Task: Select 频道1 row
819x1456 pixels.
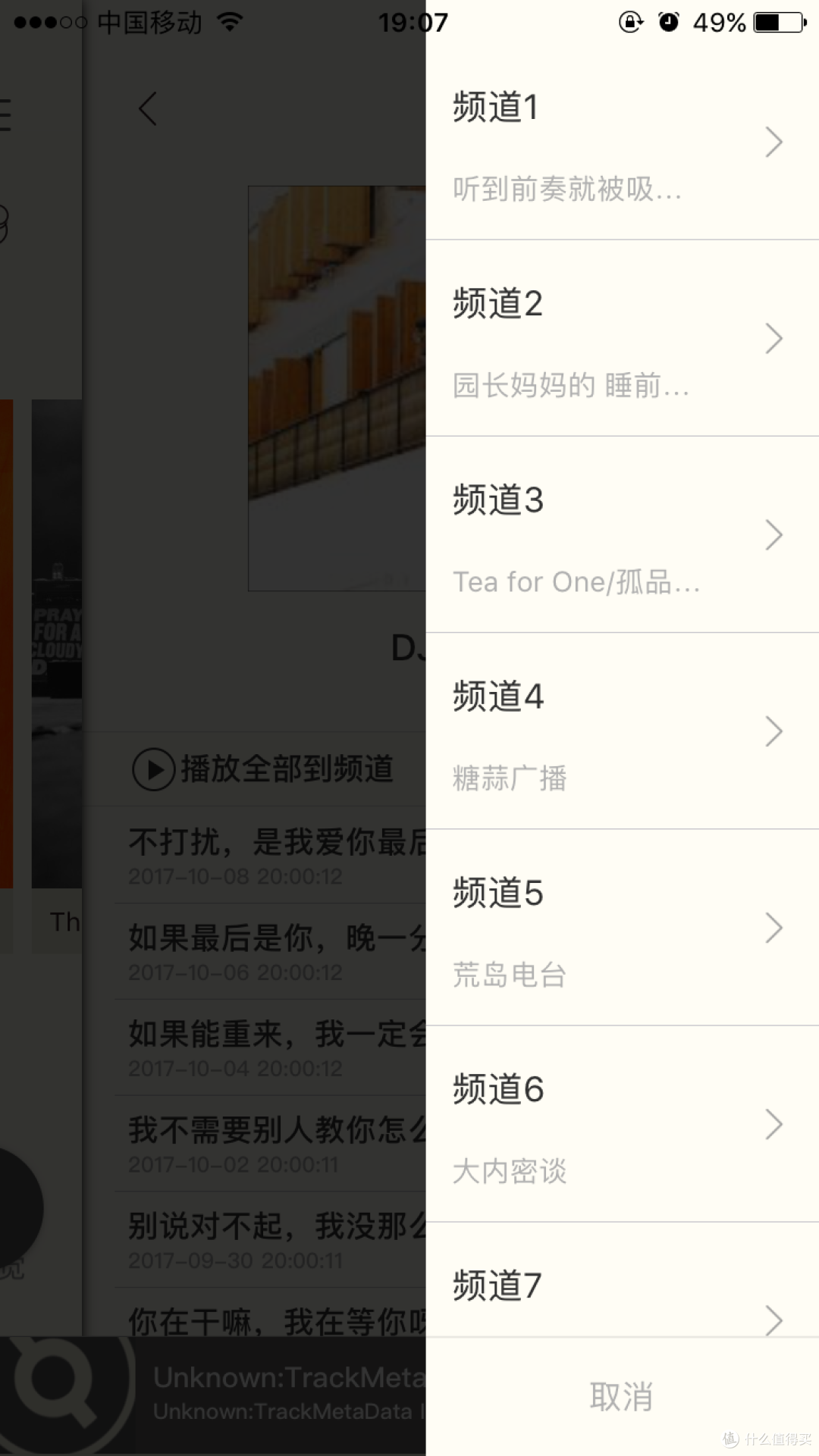Action: tap(622, 142)
